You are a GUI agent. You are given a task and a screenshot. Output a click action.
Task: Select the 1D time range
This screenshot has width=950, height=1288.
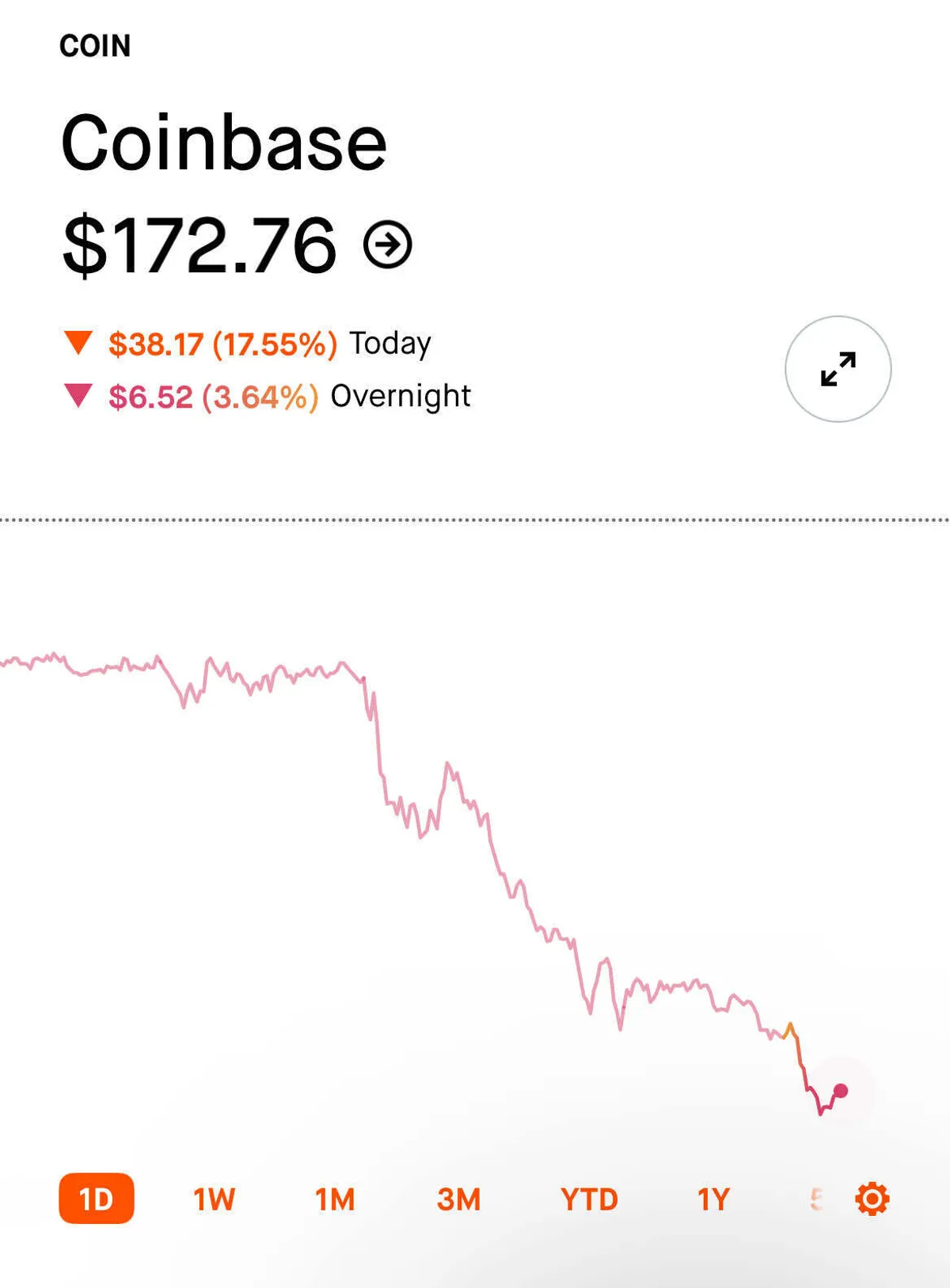97,1199
